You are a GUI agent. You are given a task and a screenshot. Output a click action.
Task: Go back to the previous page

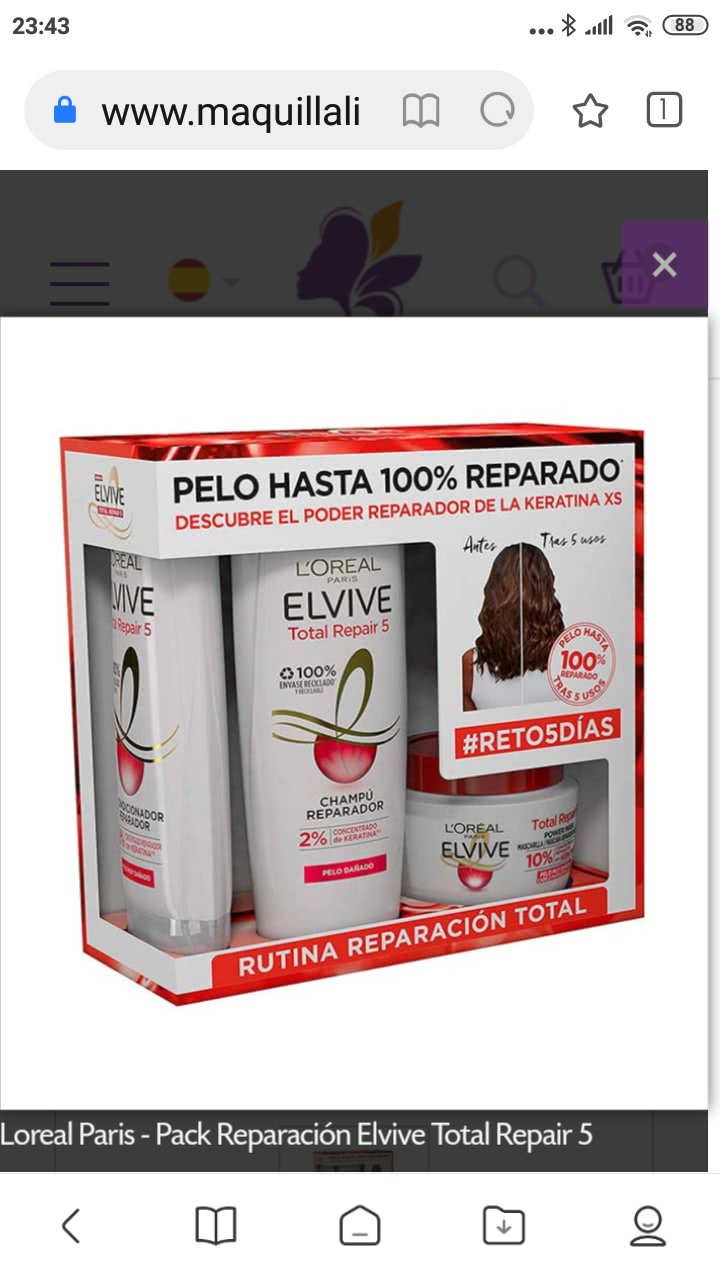71,1224
